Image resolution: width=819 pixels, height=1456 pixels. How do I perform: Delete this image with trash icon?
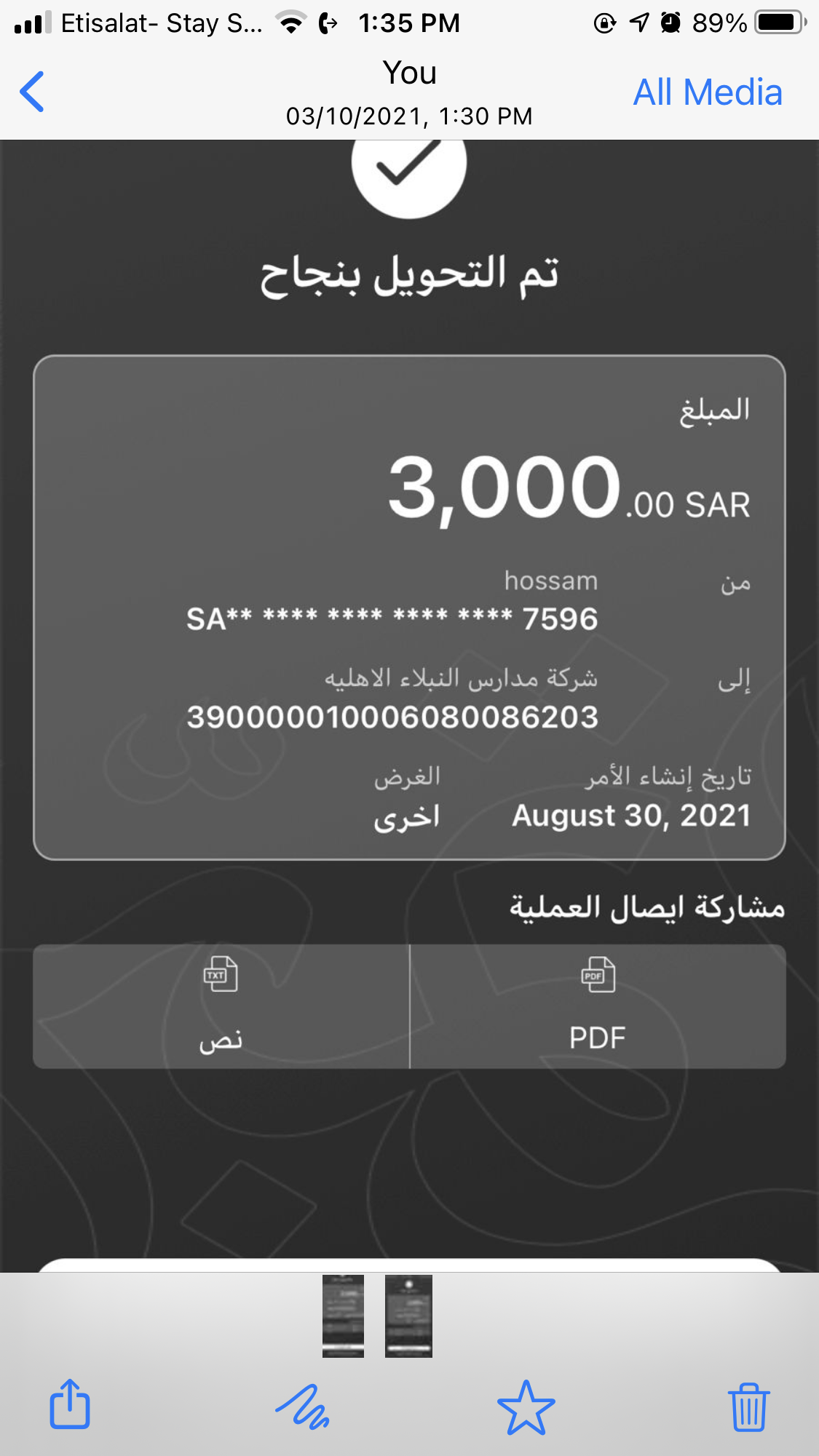click(x=748, y=1407)
